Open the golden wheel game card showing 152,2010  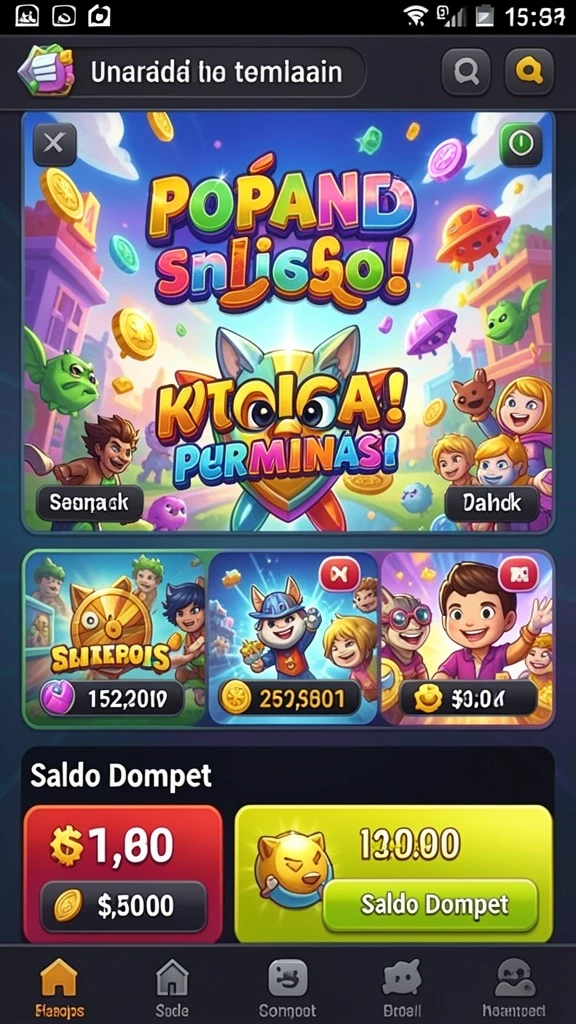[116, 639]
